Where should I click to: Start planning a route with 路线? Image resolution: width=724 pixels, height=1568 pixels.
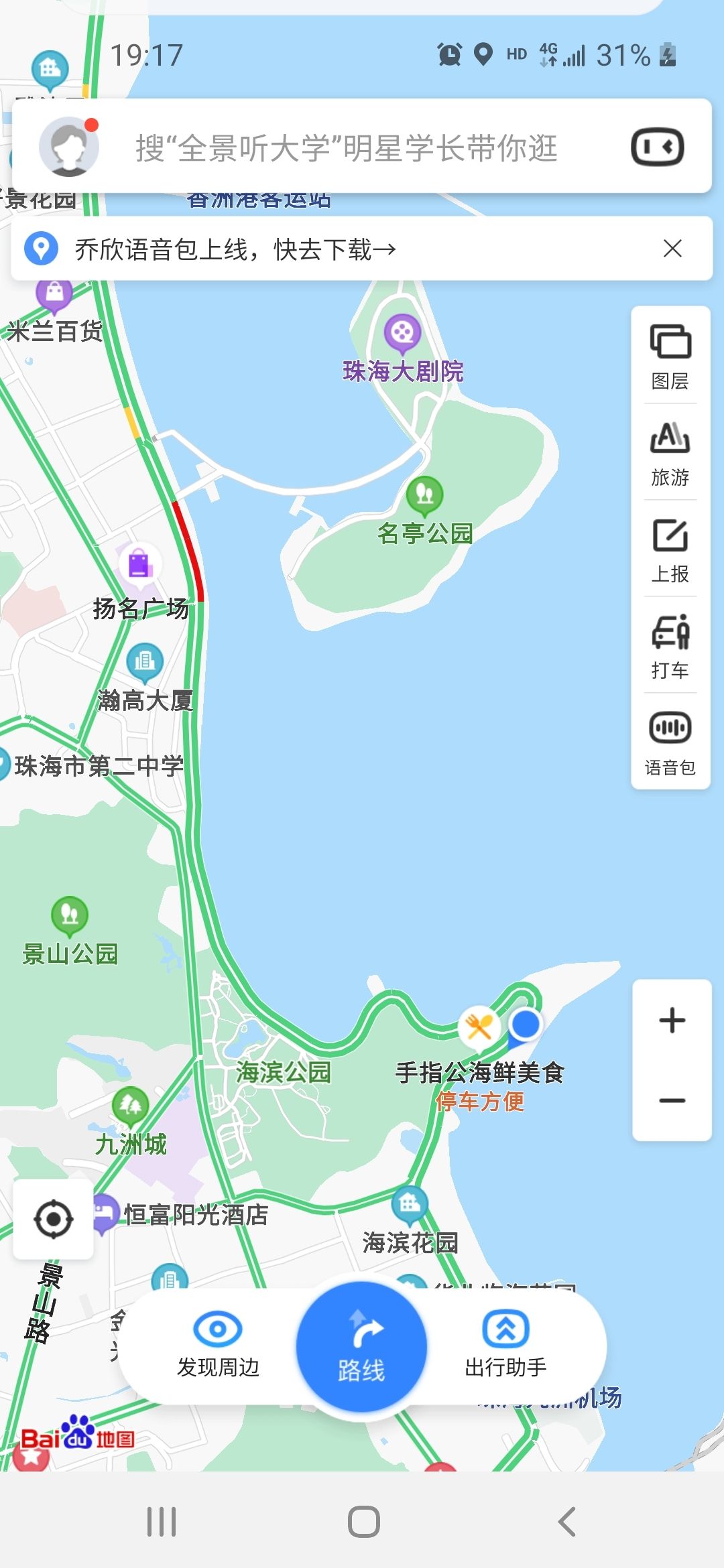pyautogui.click(x=361, y=1348)
